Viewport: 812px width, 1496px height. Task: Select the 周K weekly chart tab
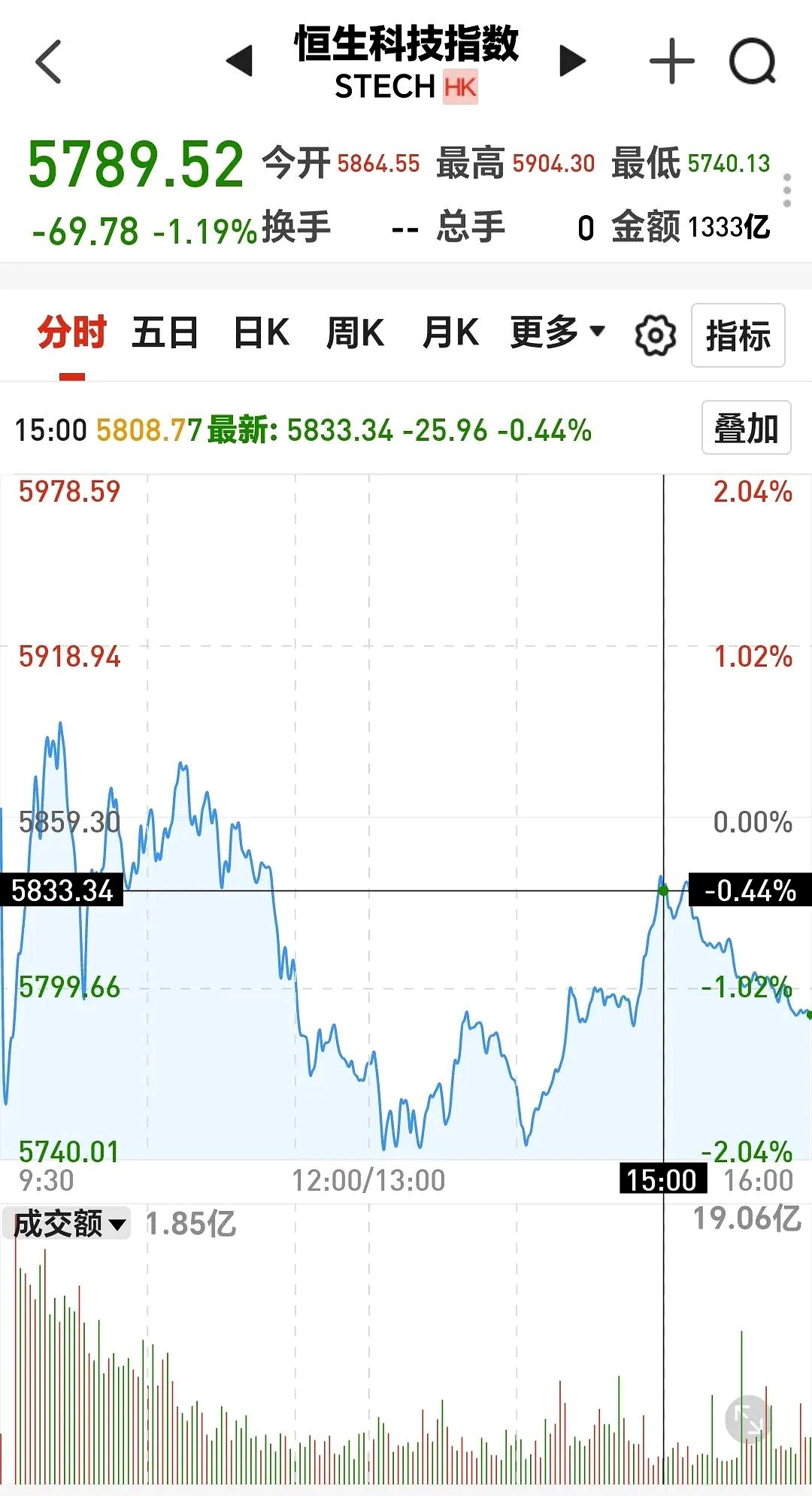(x=355, y=331)
